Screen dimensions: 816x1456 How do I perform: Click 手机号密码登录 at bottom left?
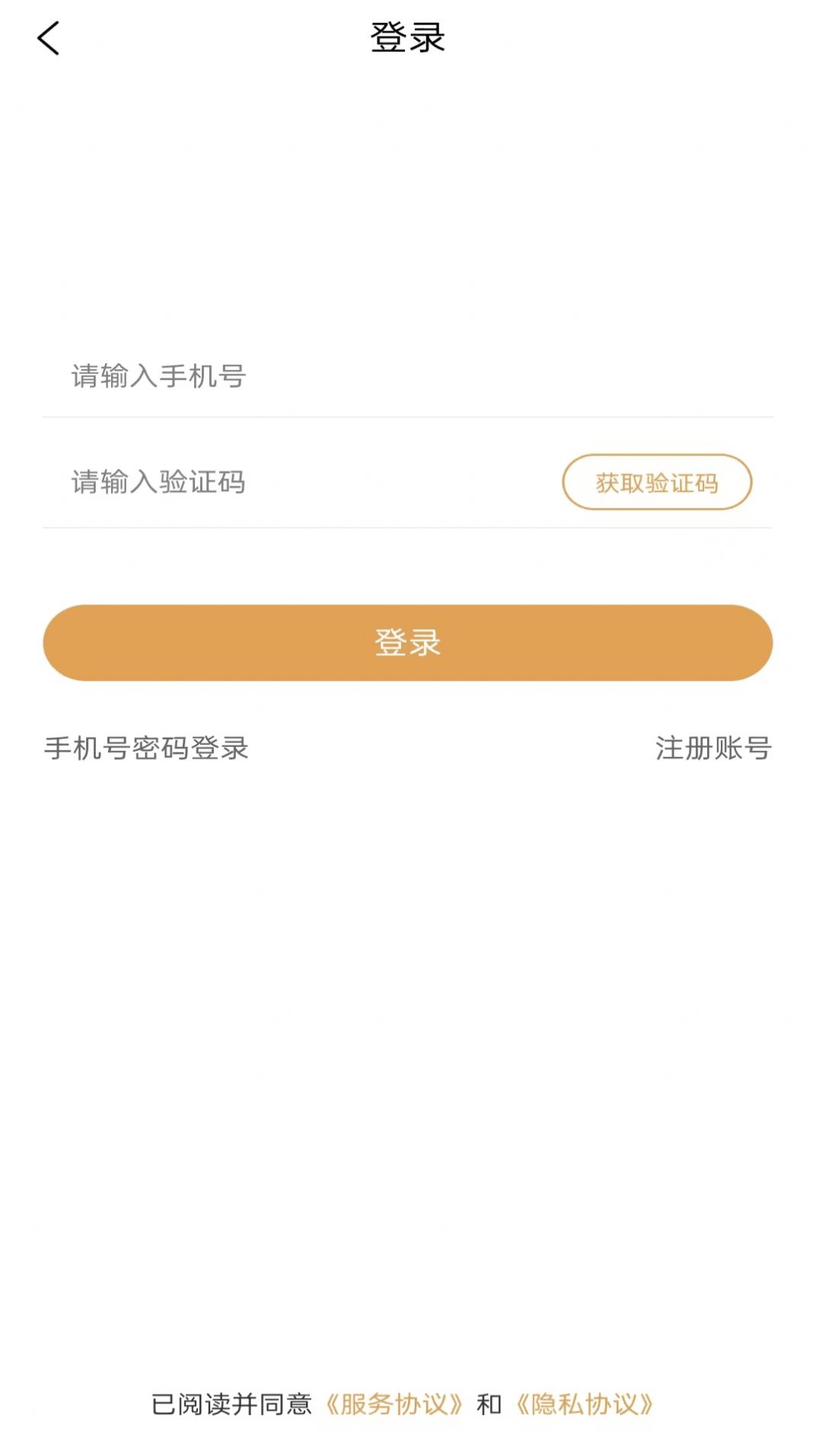pos(147,748)
